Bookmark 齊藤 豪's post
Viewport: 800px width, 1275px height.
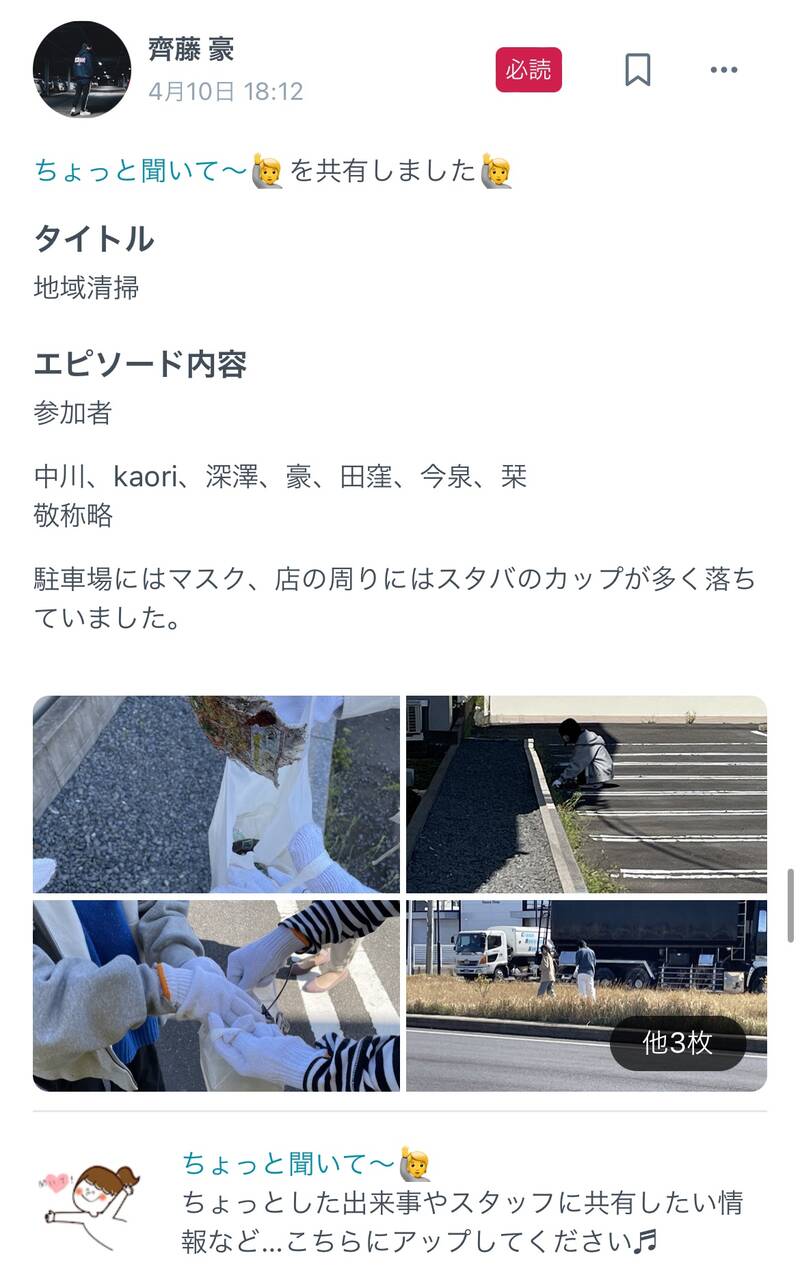[638, 70]
